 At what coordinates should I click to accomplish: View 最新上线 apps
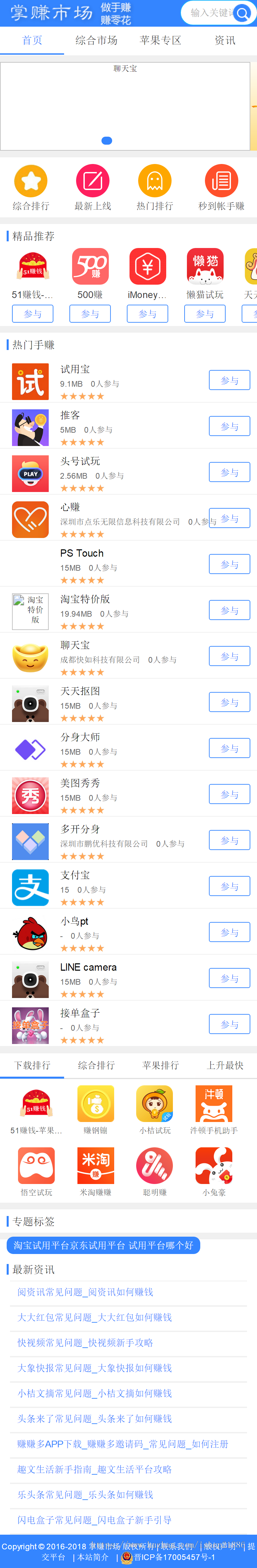tap(92, 181)
